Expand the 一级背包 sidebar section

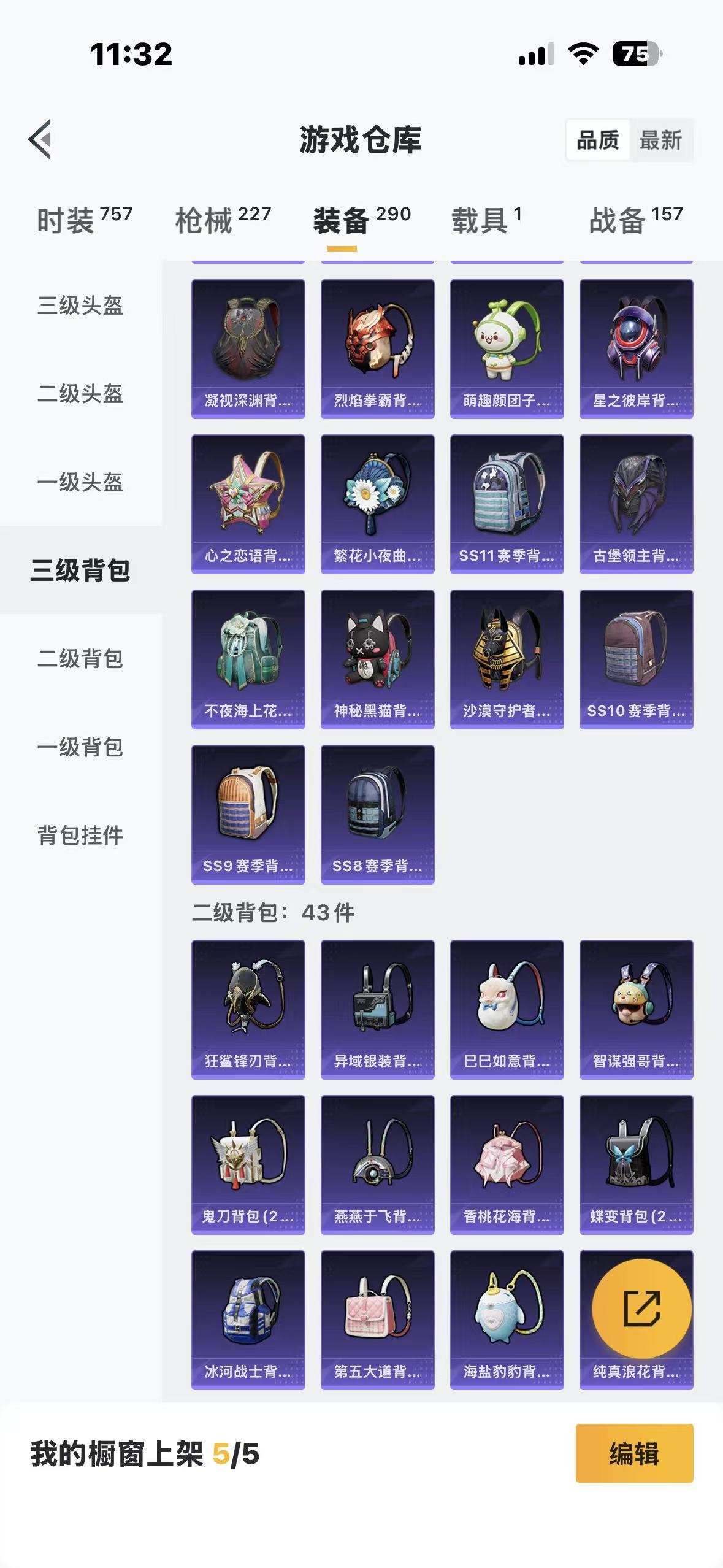click(80, 745)
